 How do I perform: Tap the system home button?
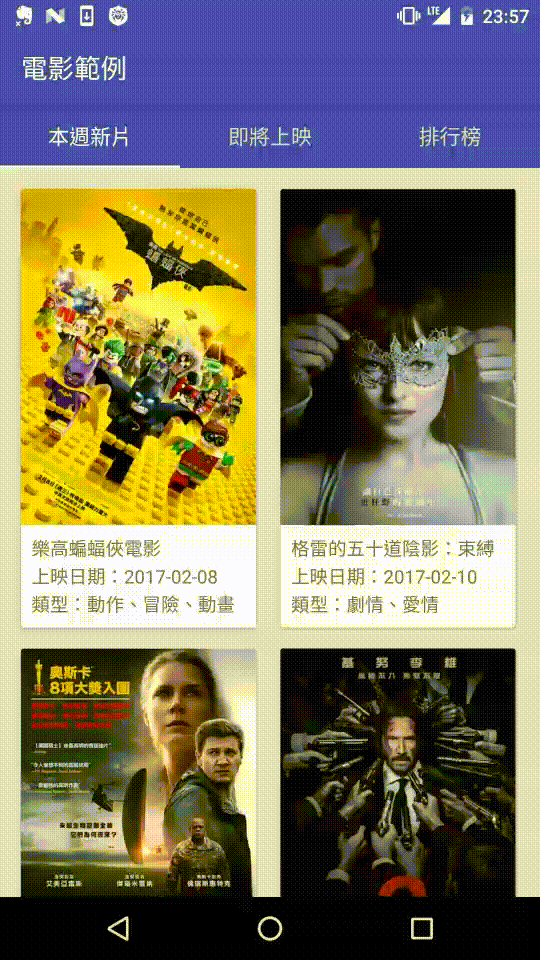point(270,929)
